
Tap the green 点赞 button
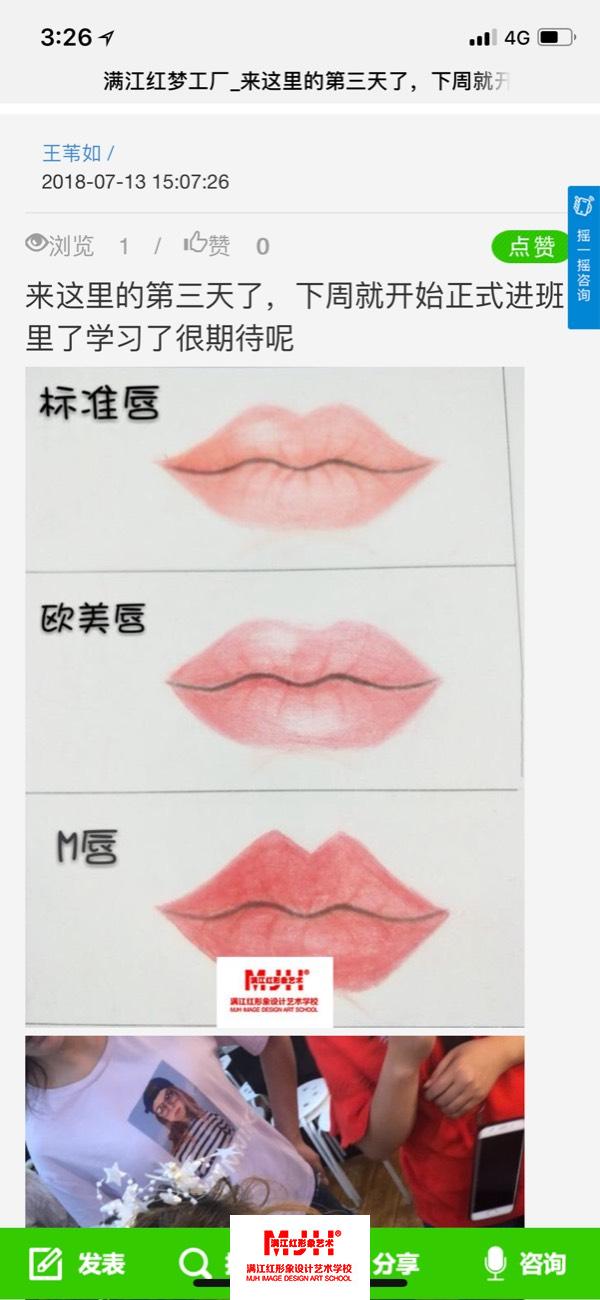(531, 246)
